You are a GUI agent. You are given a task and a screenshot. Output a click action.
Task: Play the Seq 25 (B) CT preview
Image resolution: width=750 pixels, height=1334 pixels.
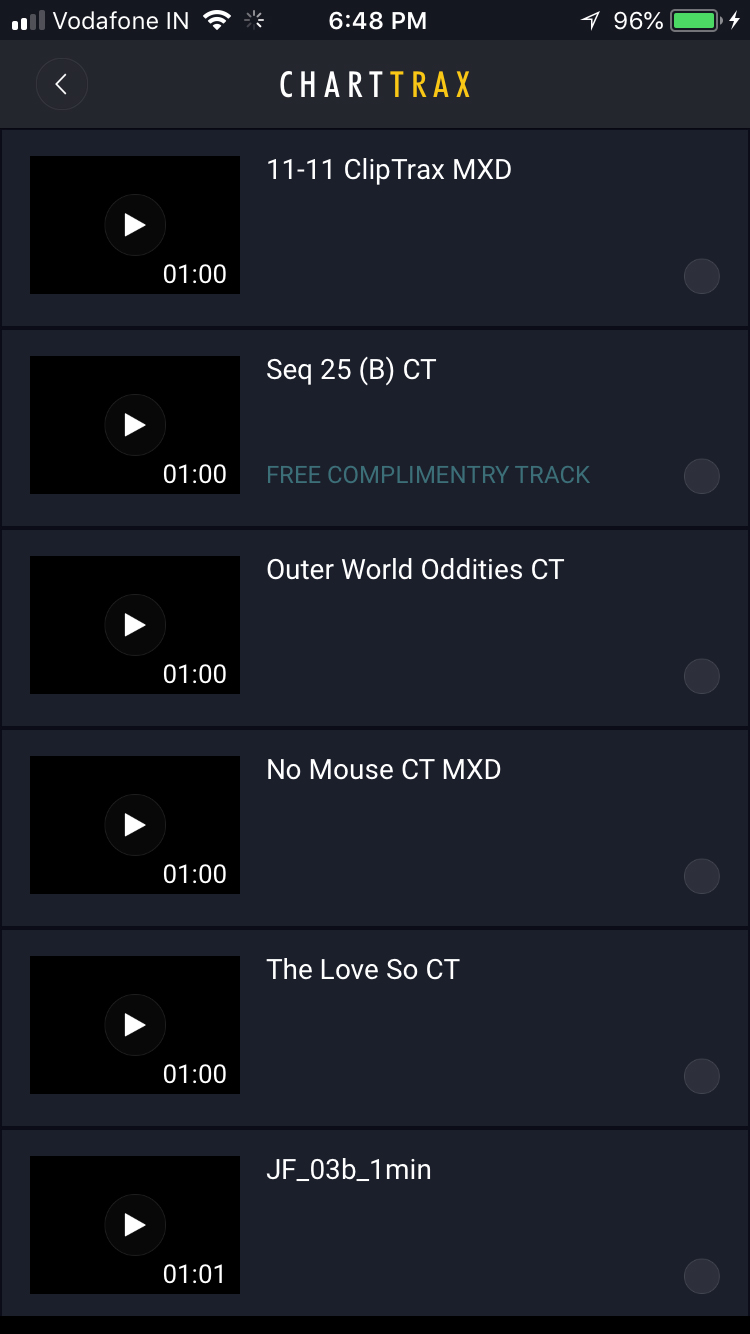pos(135,425)
